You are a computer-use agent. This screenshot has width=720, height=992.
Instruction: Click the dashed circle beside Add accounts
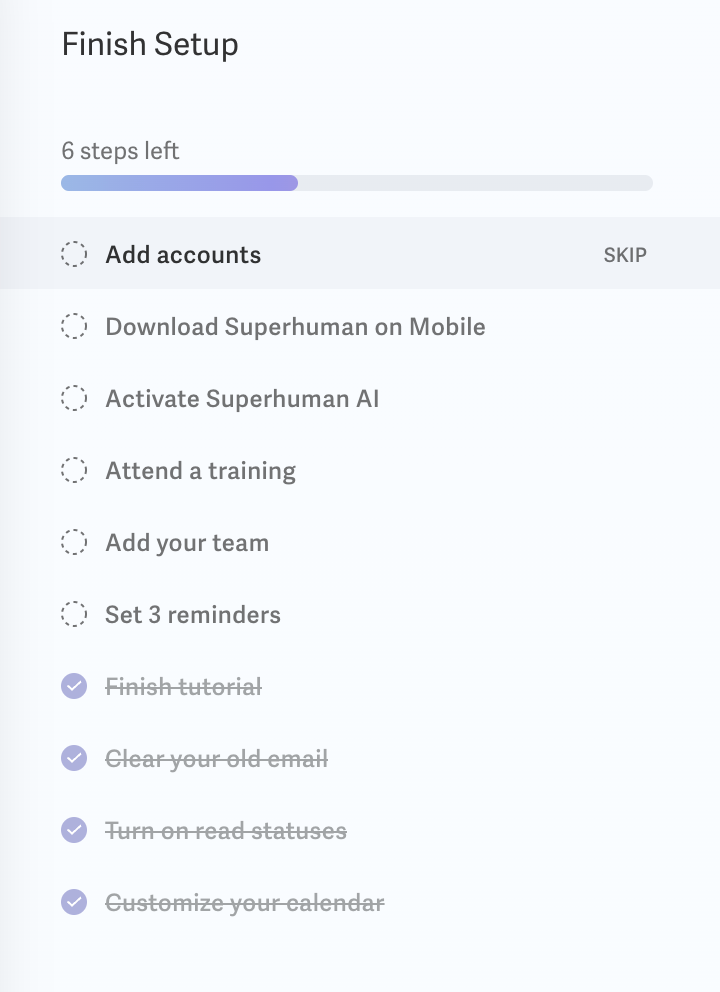[x=74, y=254]
